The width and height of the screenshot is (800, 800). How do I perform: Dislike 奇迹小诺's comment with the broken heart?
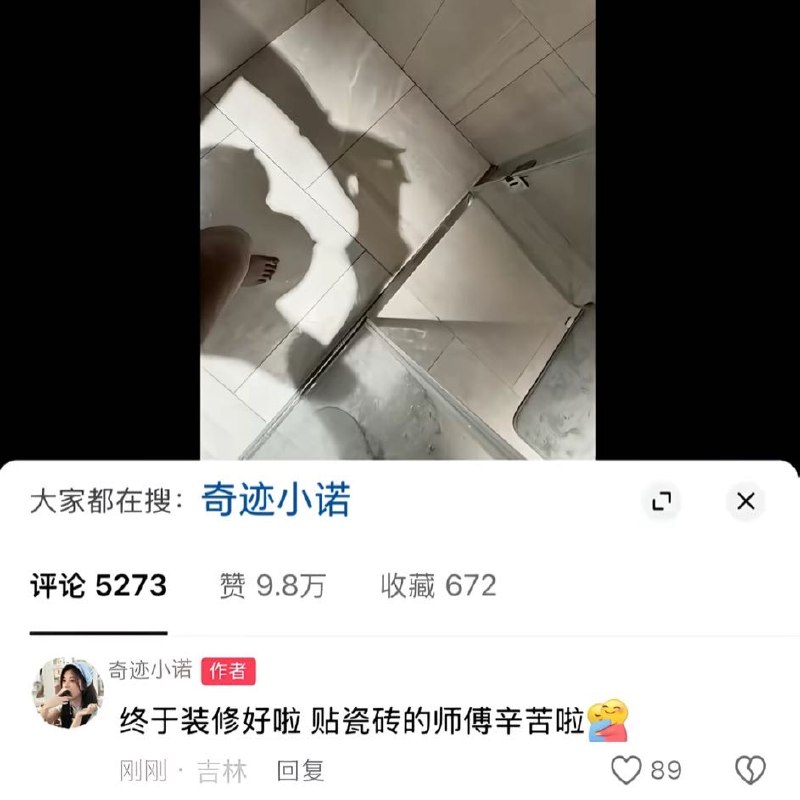tap(750, 770)
